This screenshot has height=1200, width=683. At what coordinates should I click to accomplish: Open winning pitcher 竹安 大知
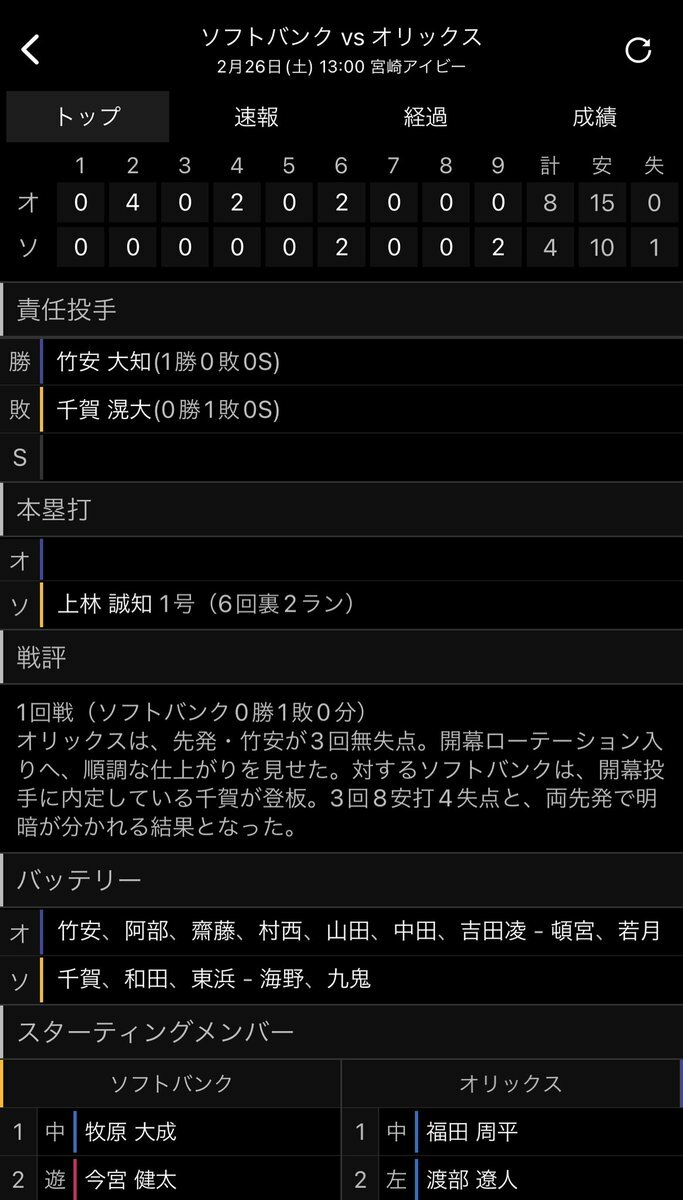tap(104, 361)
